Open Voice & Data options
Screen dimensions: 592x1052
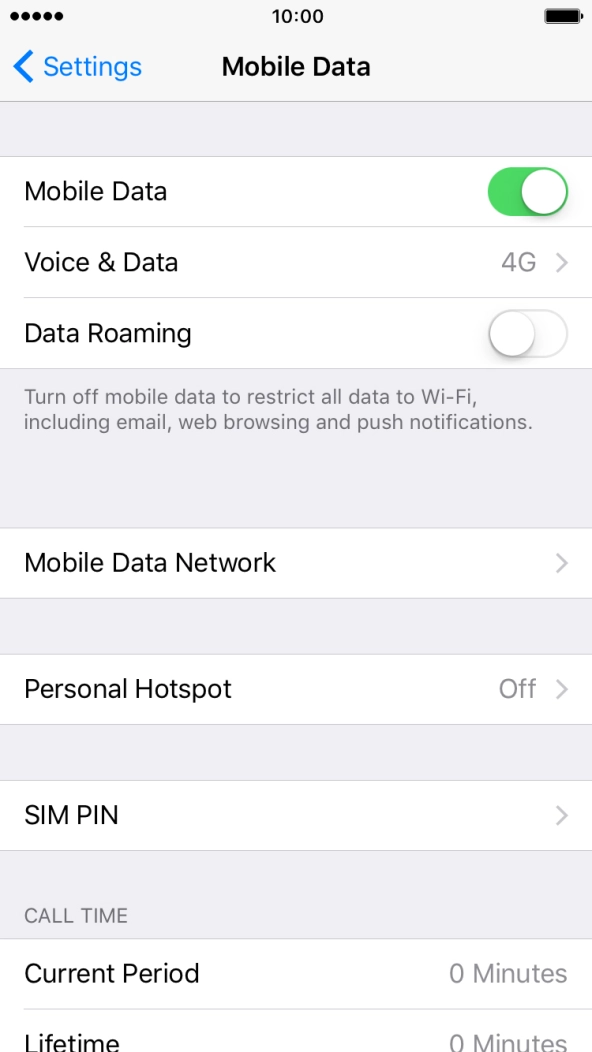click(296, 262)
